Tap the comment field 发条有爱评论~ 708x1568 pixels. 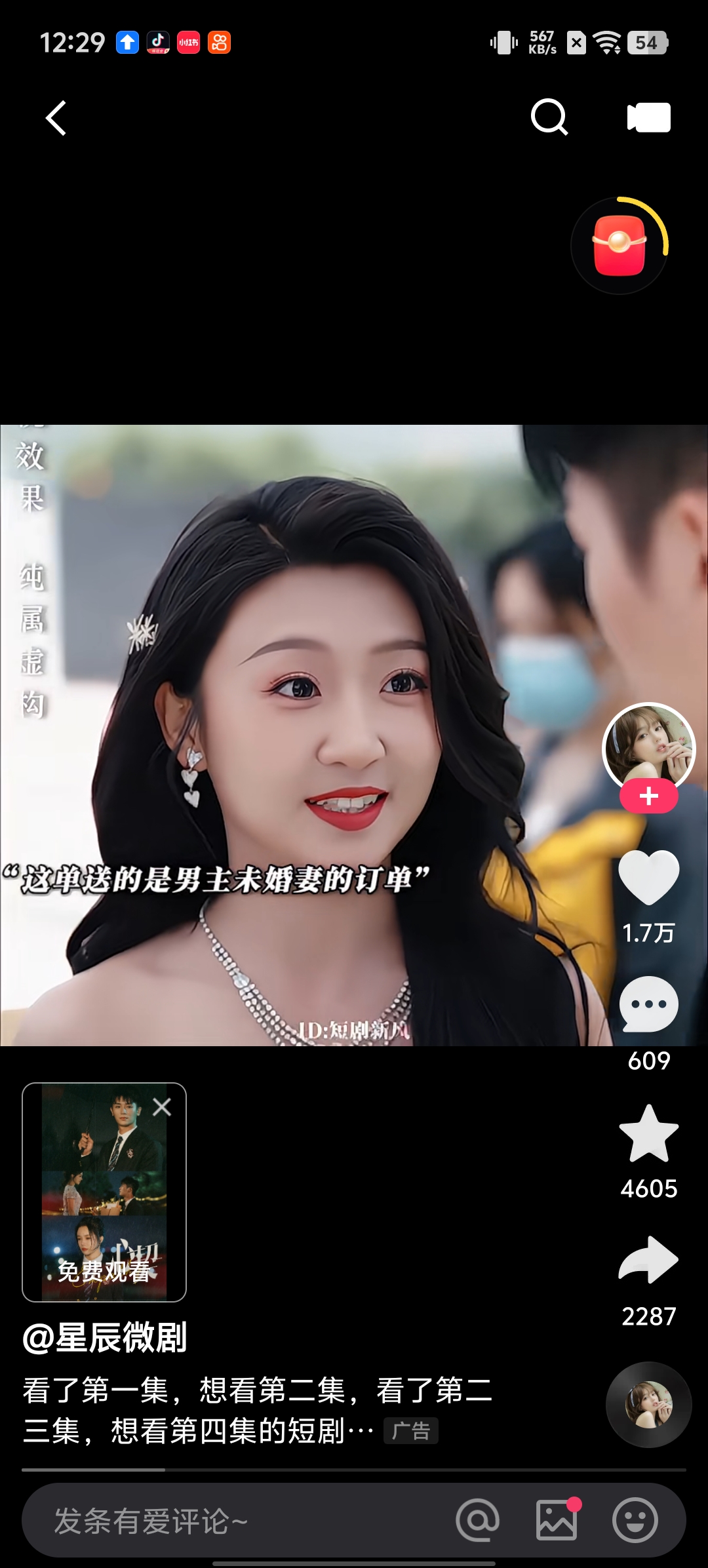(x=229, y=1521)
